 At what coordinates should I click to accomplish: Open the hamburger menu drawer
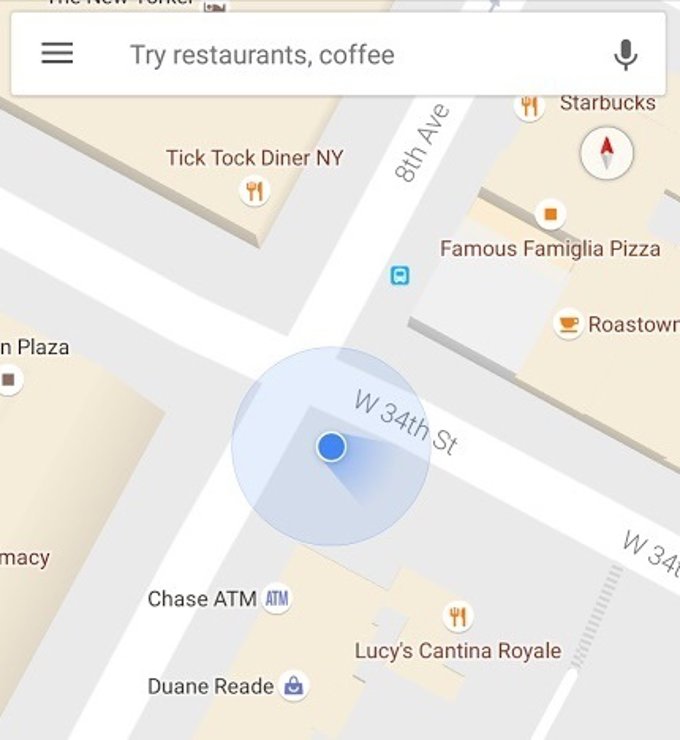(x=57, y=54)
